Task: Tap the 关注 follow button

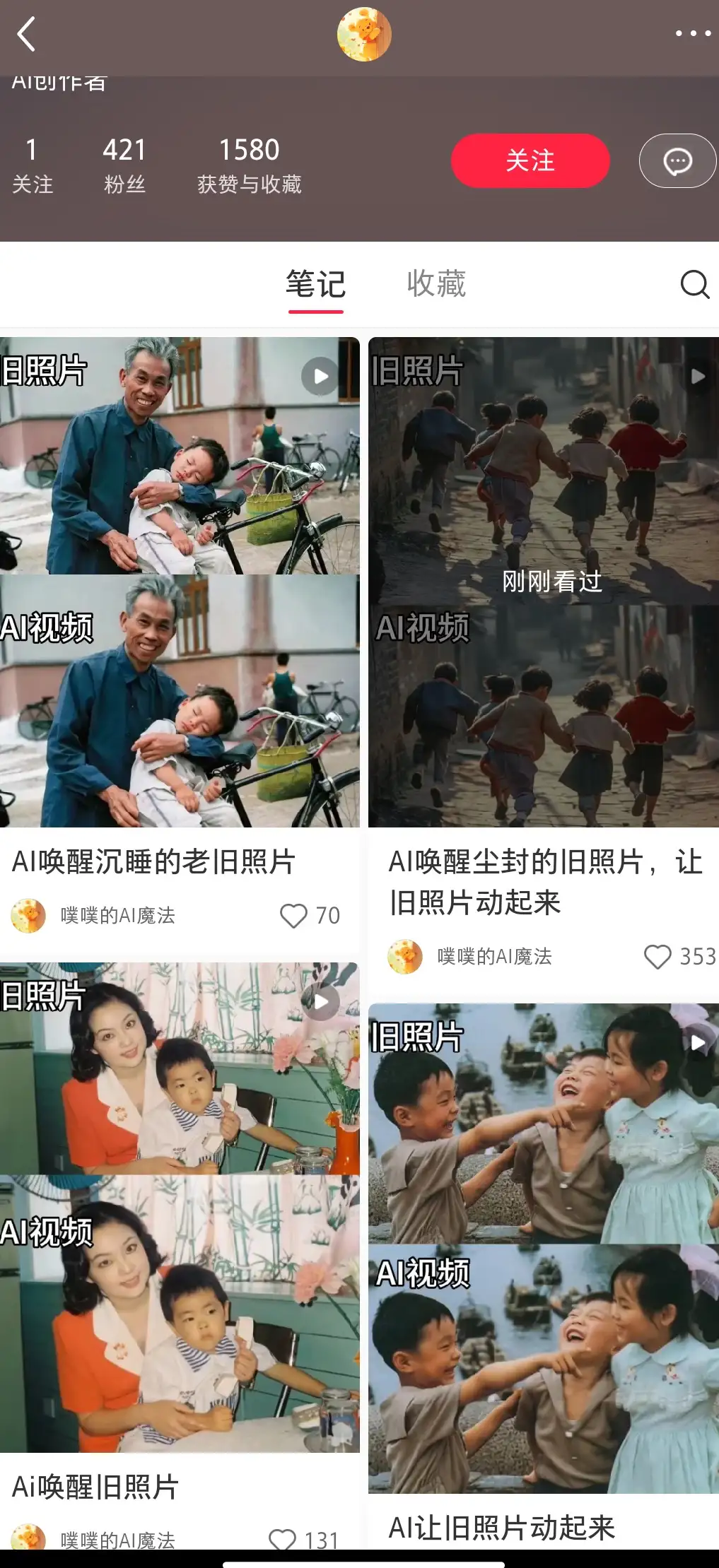Action: [x=530, y=160]
